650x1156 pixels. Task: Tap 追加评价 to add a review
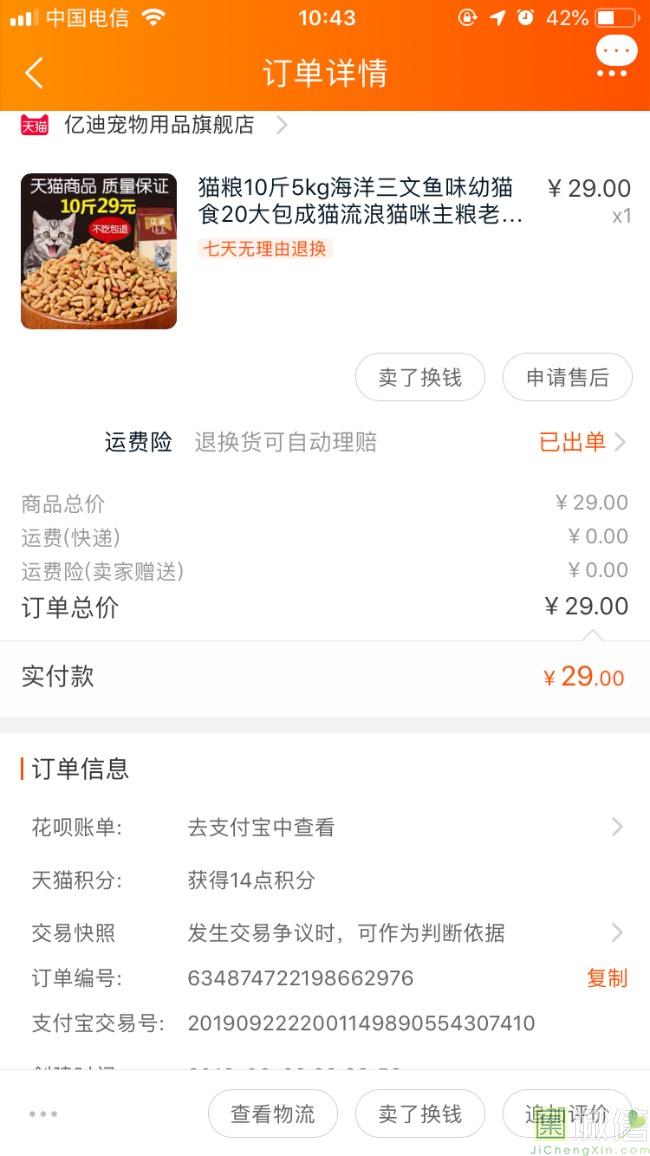pyautogui.click(x=567, y=1114)
